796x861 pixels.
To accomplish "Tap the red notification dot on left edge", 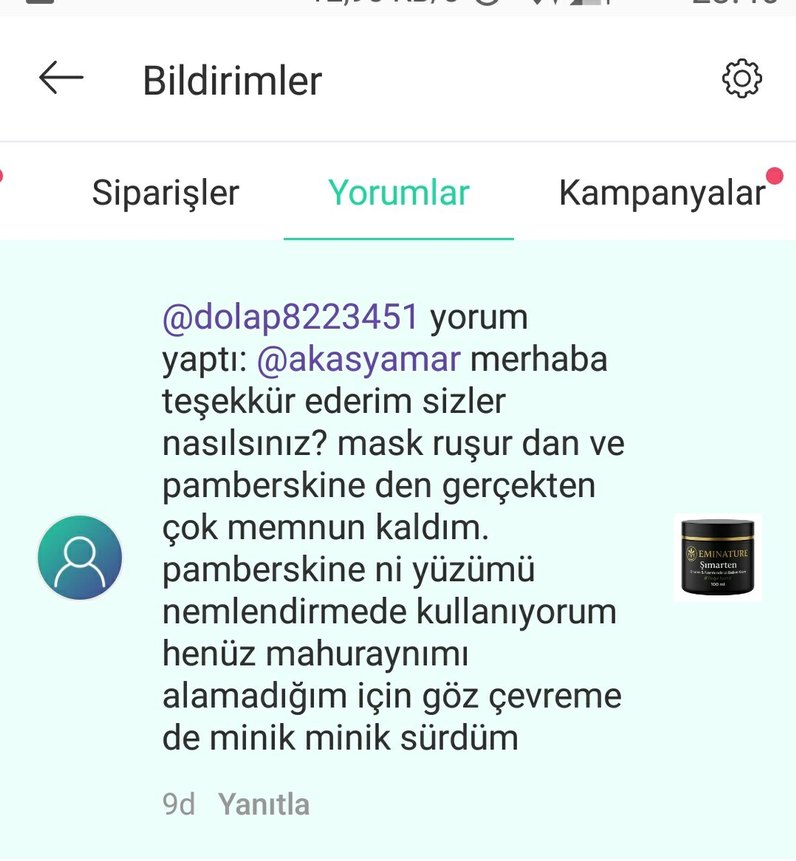I will pos(3,178).
